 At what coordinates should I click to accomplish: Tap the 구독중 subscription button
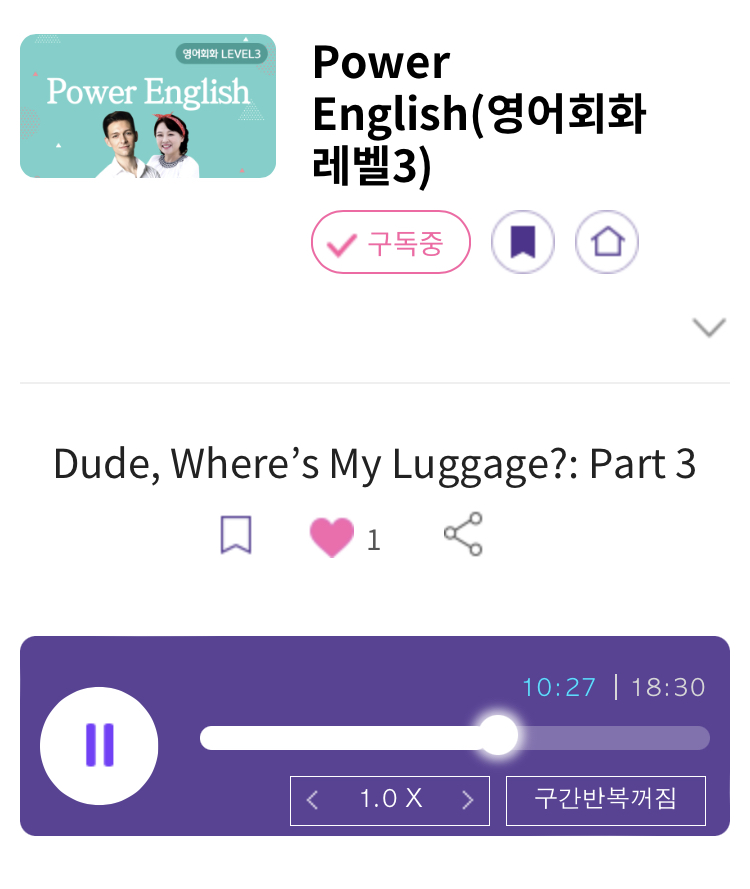click(391, 242)
